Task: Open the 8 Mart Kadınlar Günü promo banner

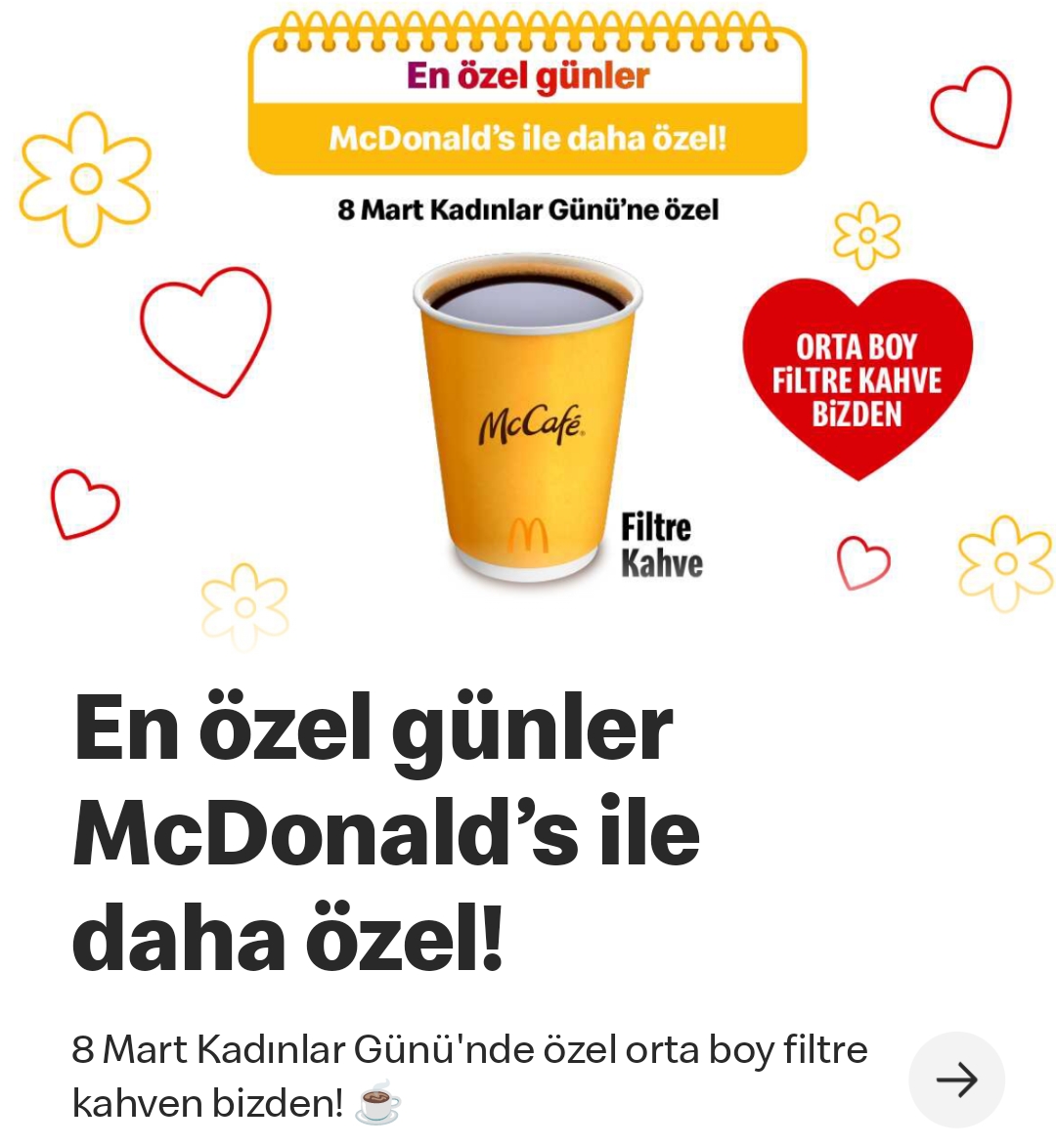Action: (x=528, y=322)
